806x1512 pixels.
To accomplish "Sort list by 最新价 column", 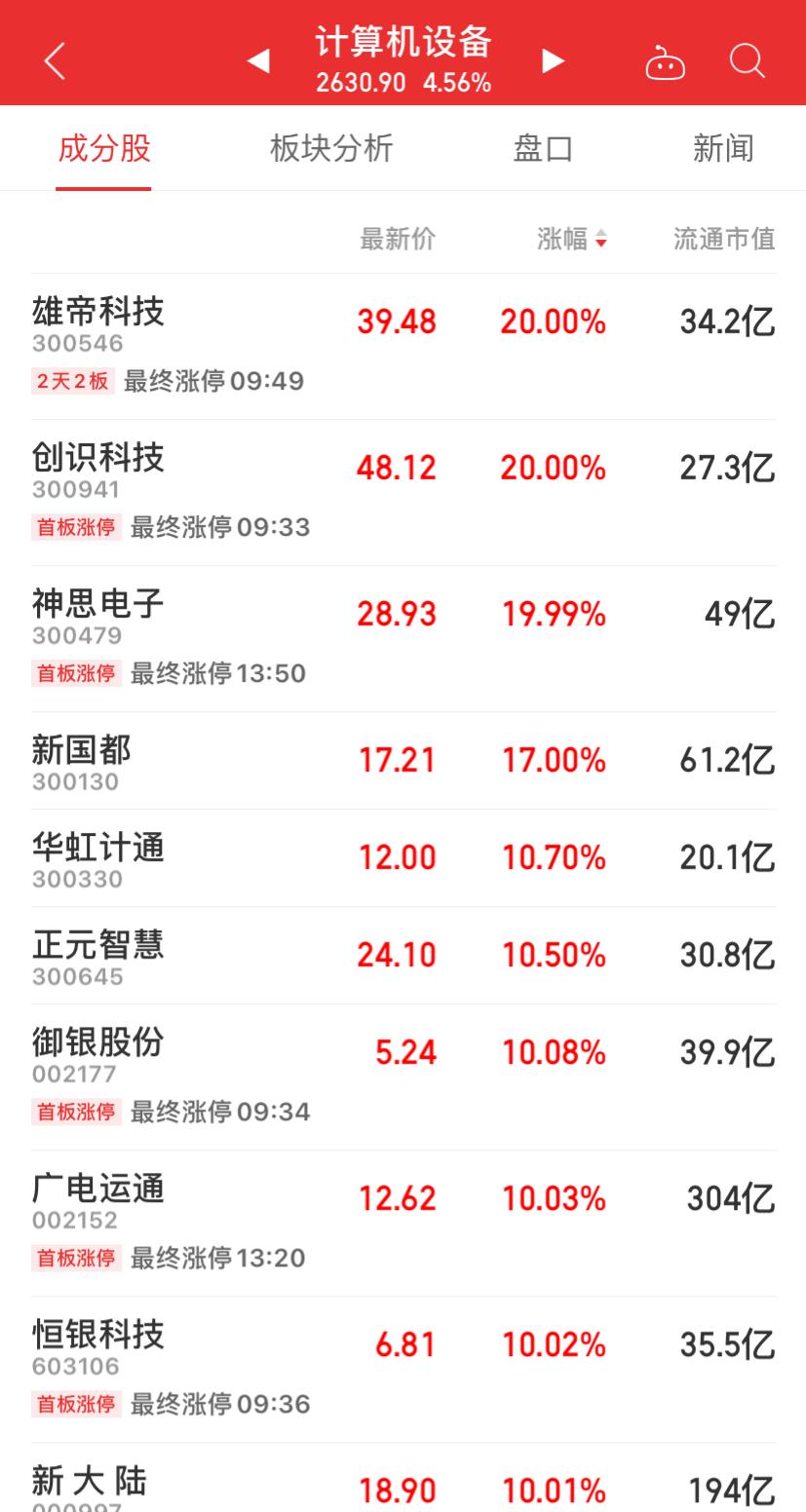I will [398, 239].
